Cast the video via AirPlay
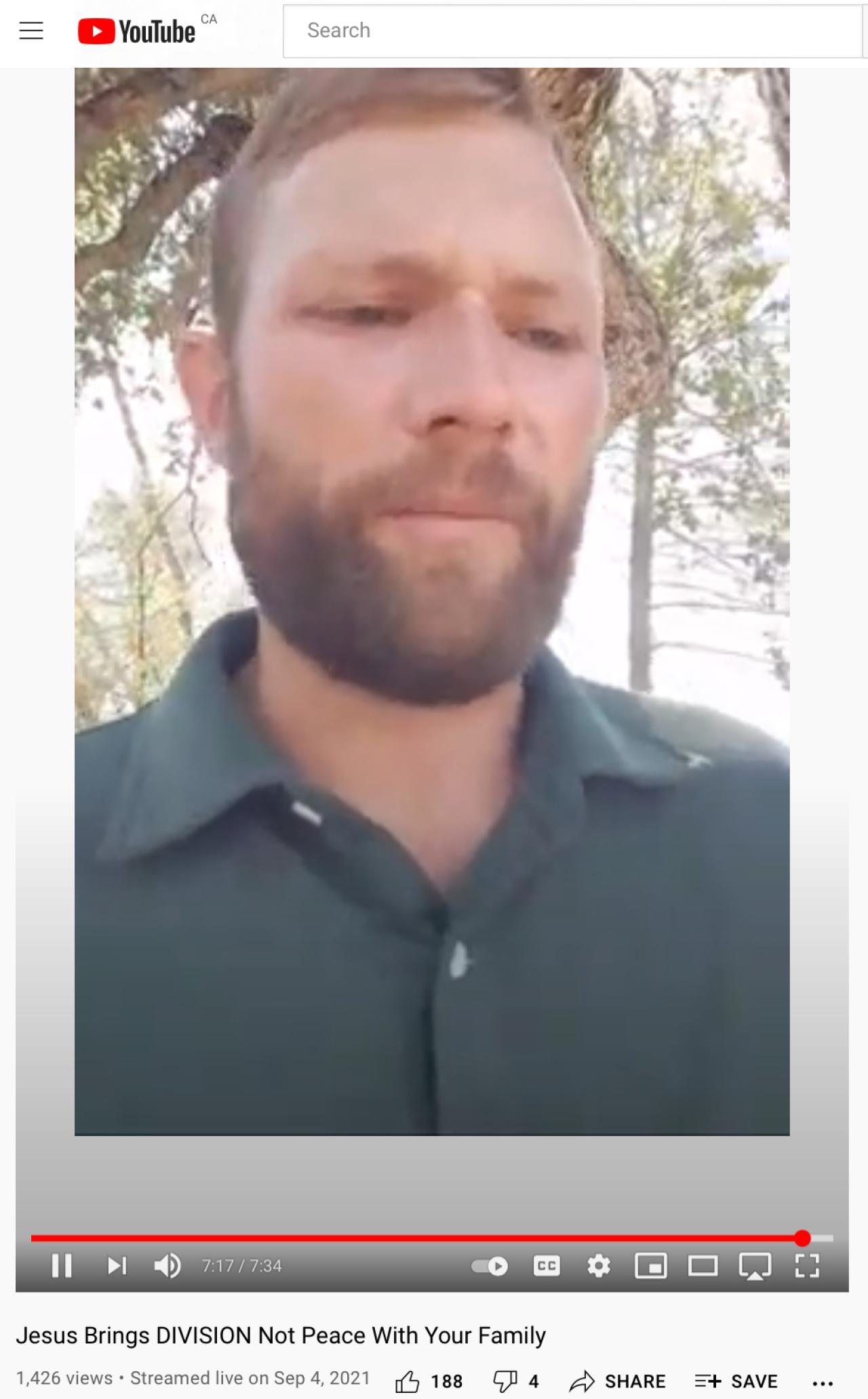868x1399 pixels. [x=755, y=1266]
